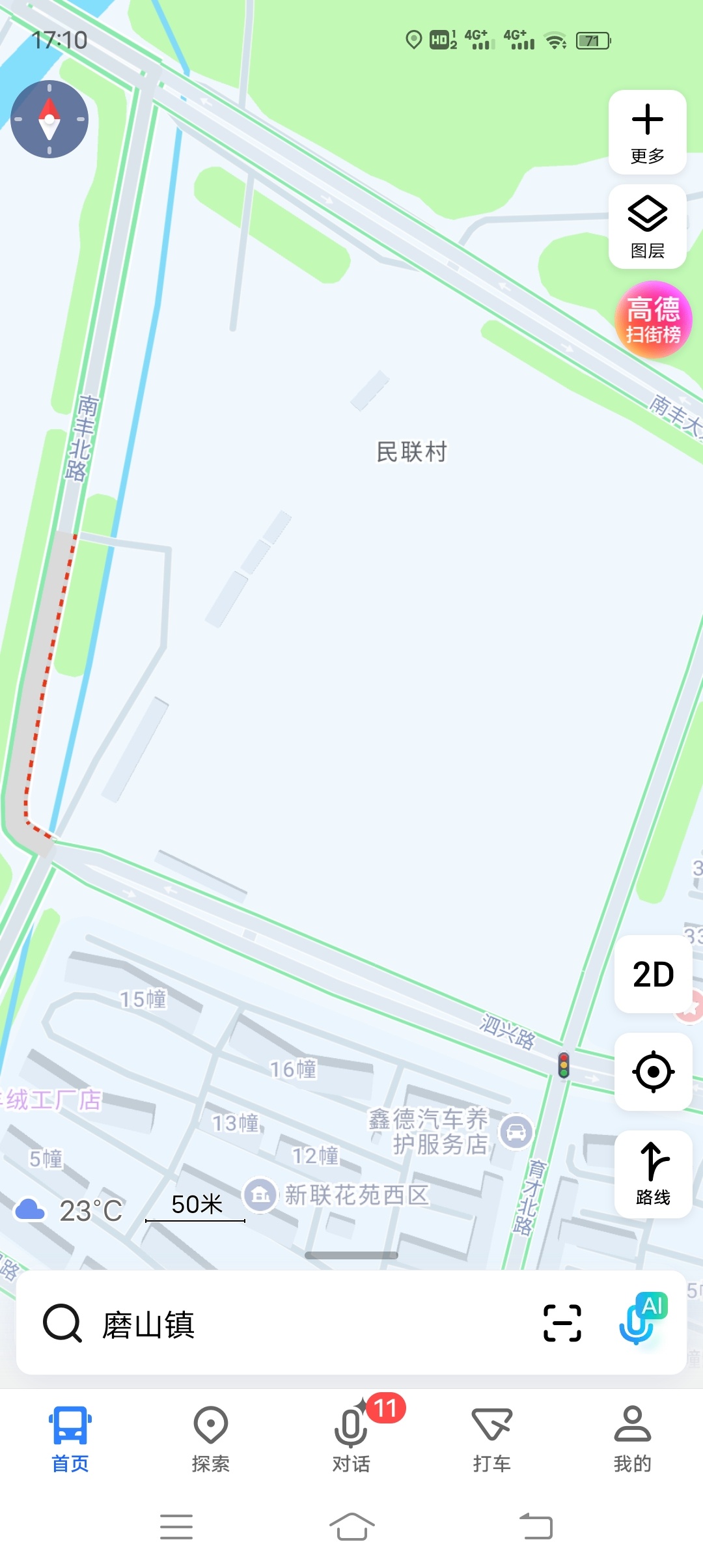Check the 23°C weather widget
The image size is (703, 1568).
[70, 1211]
